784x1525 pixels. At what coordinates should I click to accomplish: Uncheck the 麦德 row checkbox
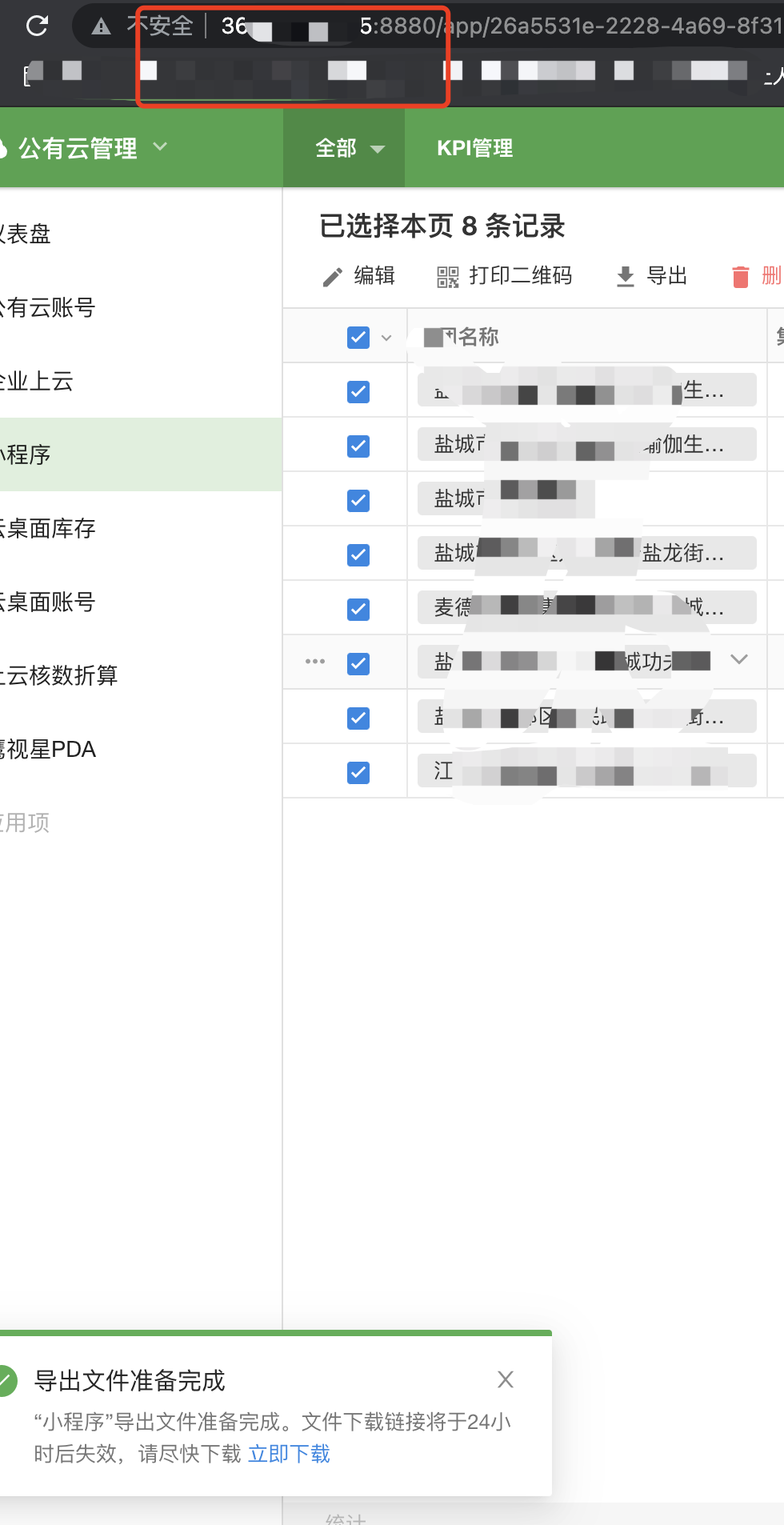[x=358, y=610]
